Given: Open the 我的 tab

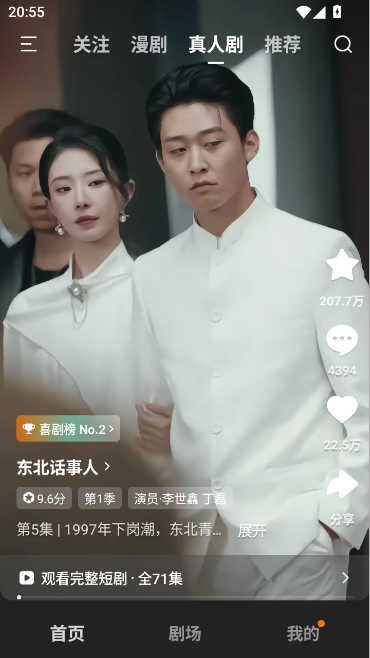Looking at the screenshot, I should (x=303, y=633).
